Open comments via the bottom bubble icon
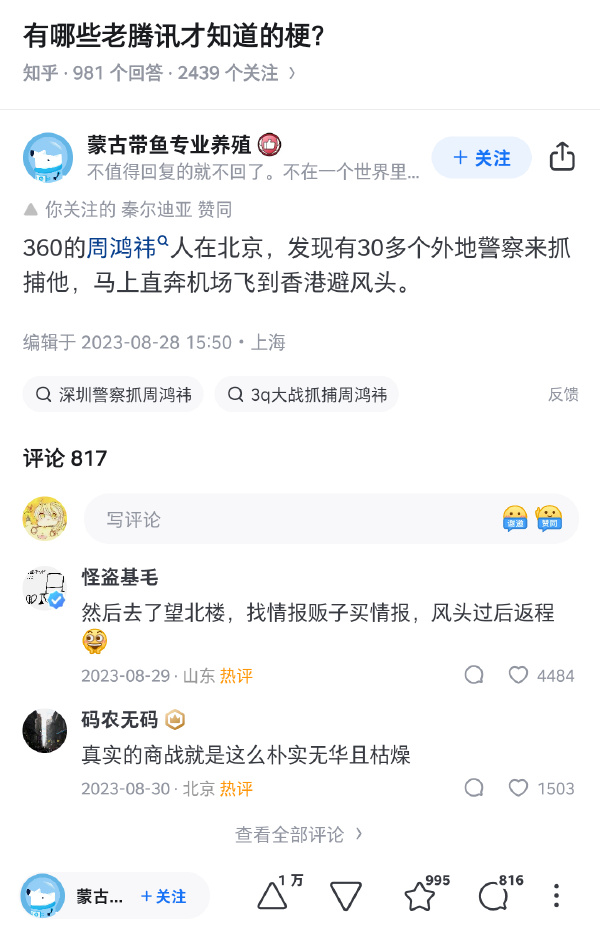 pos(493,896)
